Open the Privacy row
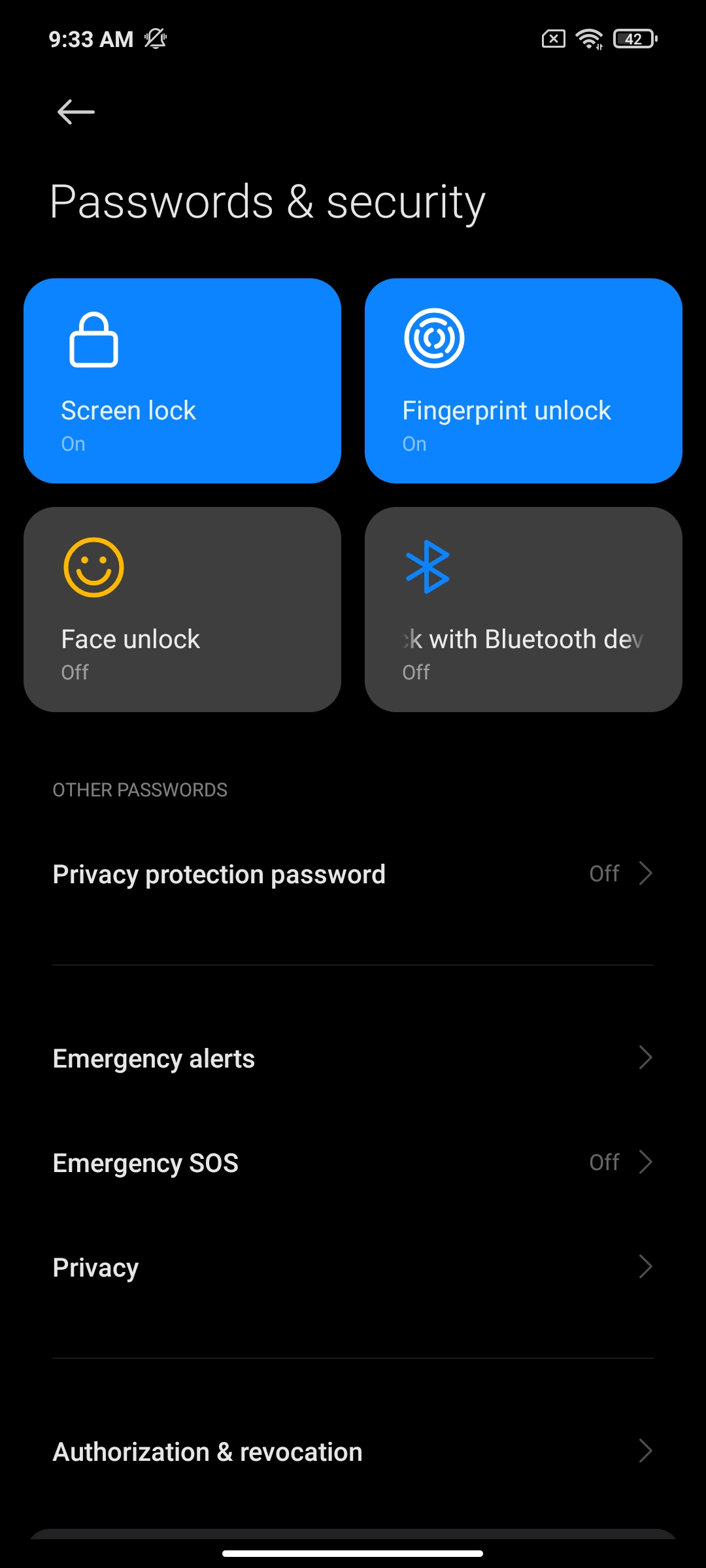The width and height of the screenshot is (706, 1568). (353, 1267)
